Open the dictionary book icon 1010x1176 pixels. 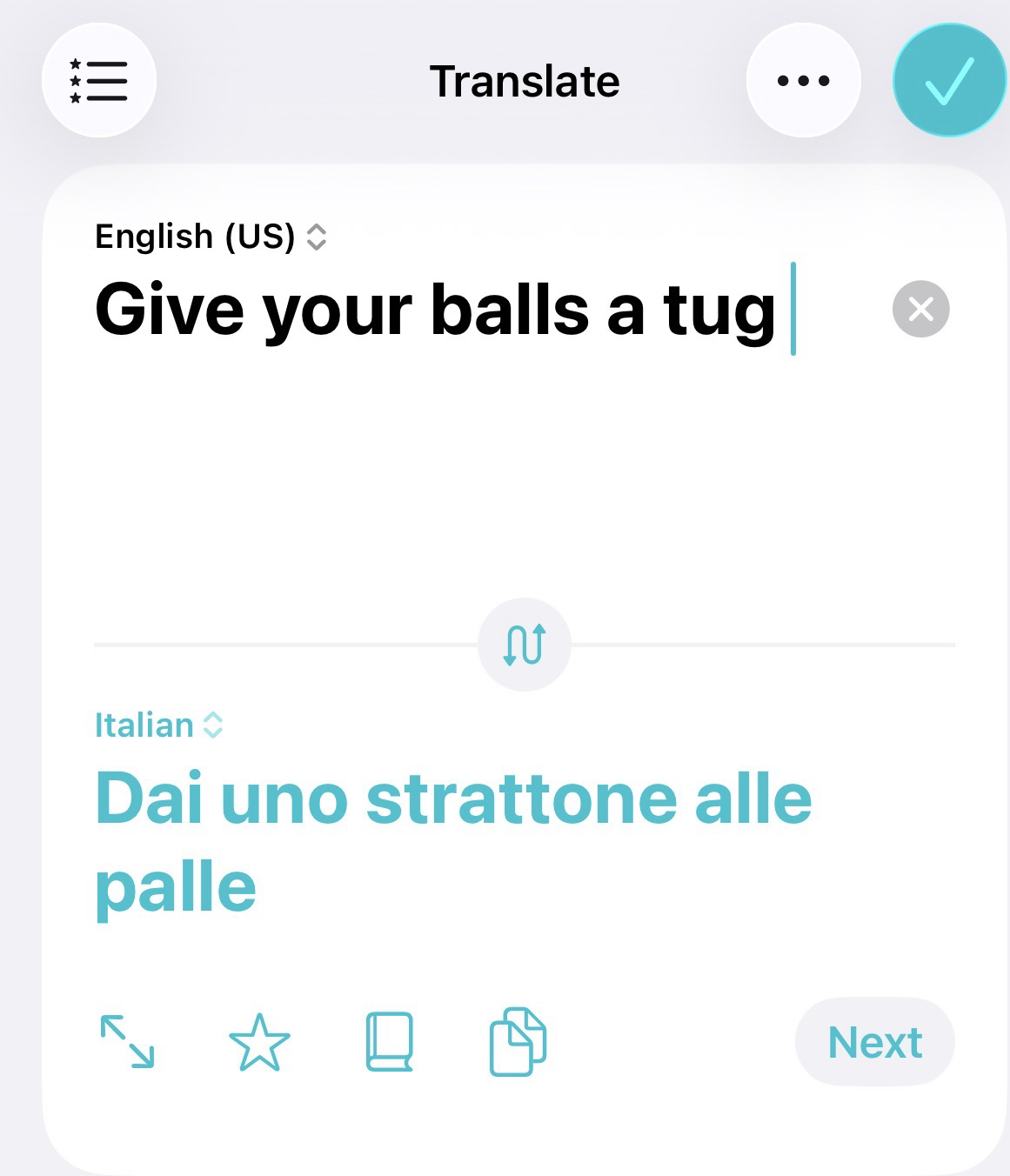tap(389, 1041)
